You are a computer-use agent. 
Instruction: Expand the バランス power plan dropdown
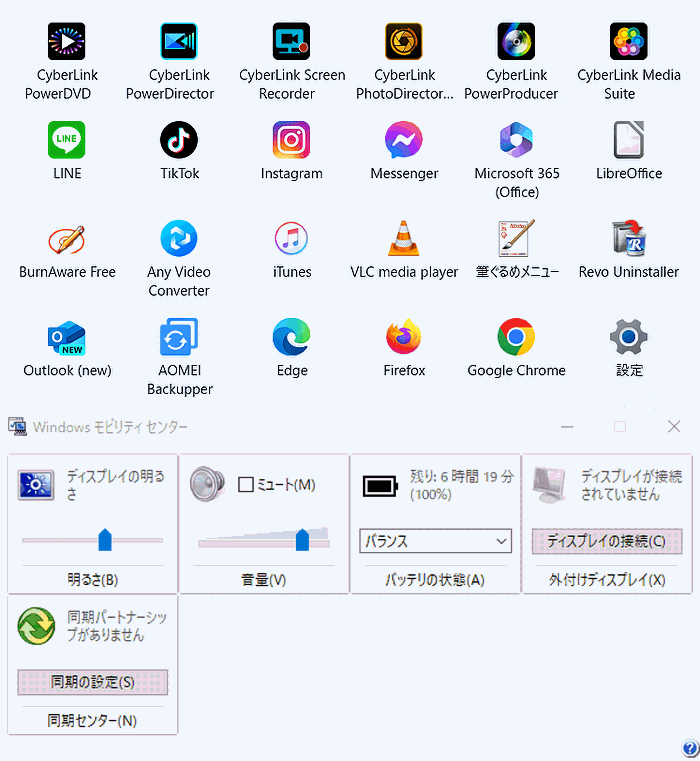[435, 541]
